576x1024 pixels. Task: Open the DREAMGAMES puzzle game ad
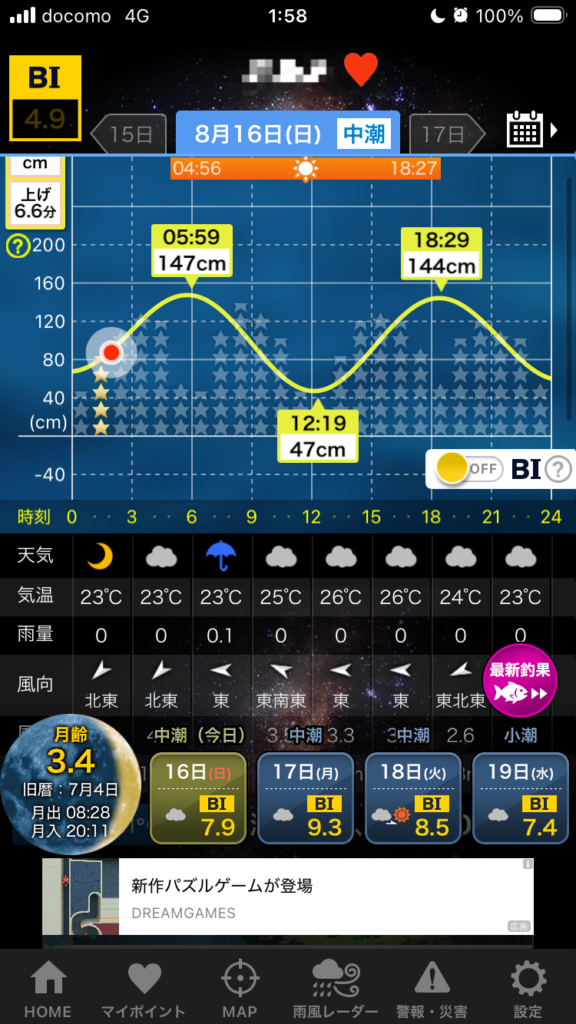coord(288,897)
